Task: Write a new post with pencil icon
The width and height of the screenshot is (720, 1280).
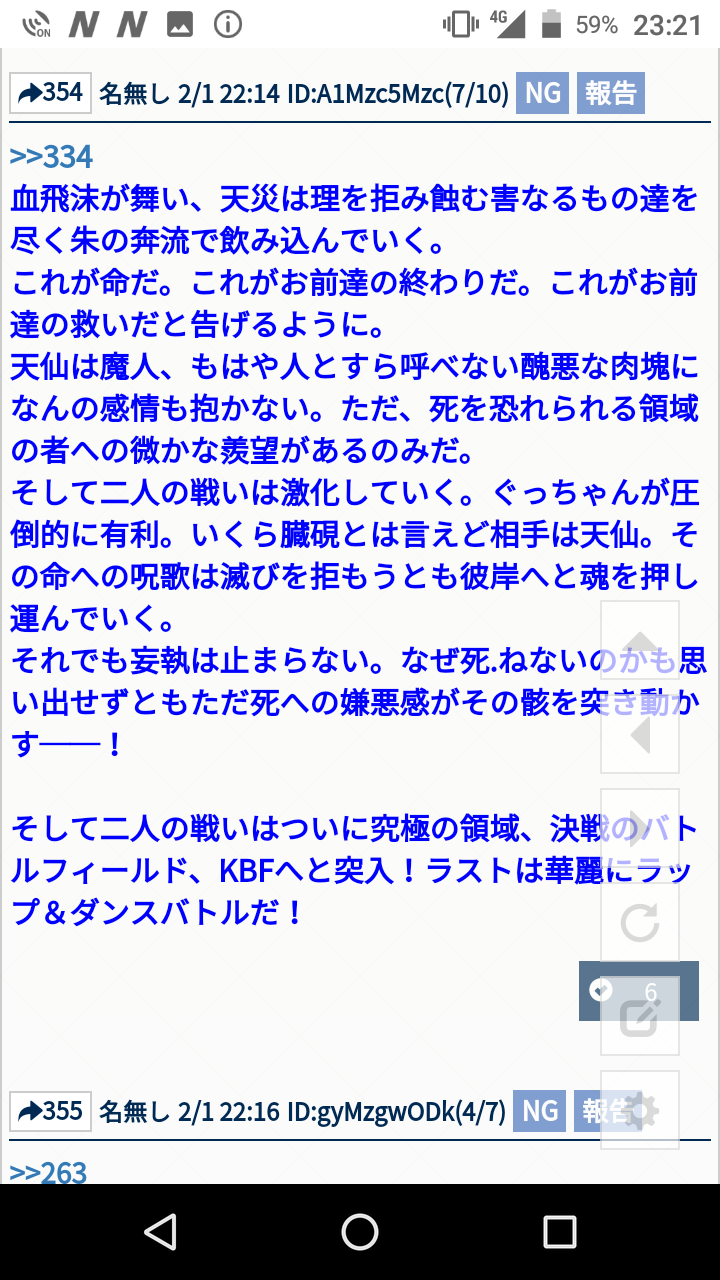Action: pyautogui.click(x=640, y=1017)
